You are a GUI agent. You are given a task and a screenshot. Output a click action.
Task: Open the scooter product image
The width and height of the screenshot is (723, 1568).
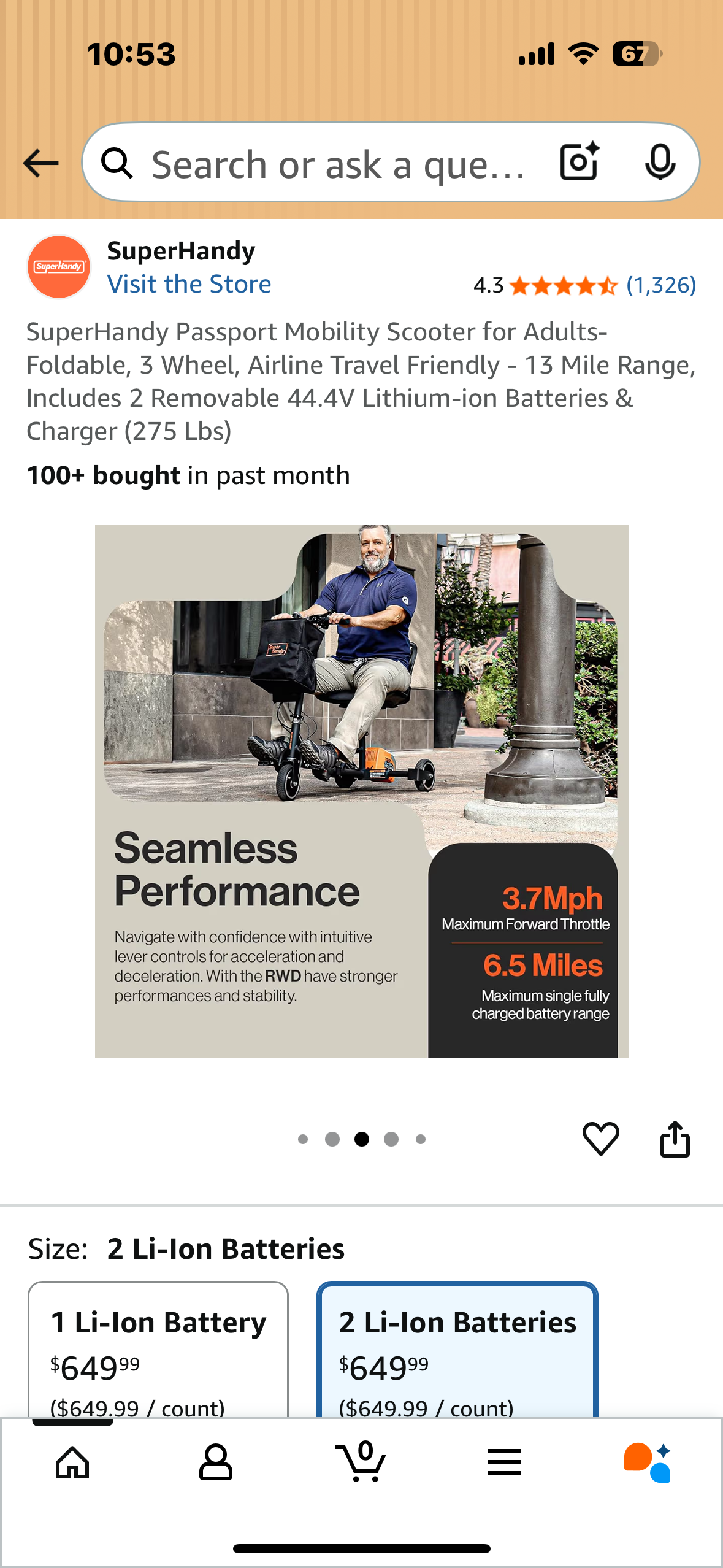coord(361,791)
